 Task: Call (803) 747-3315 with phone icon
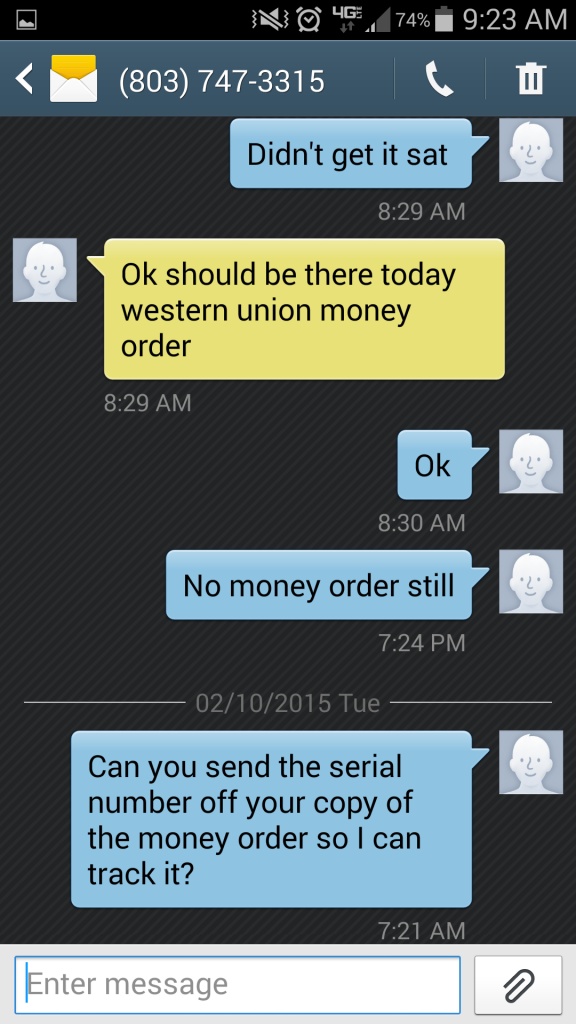click(x=440, y=80)
